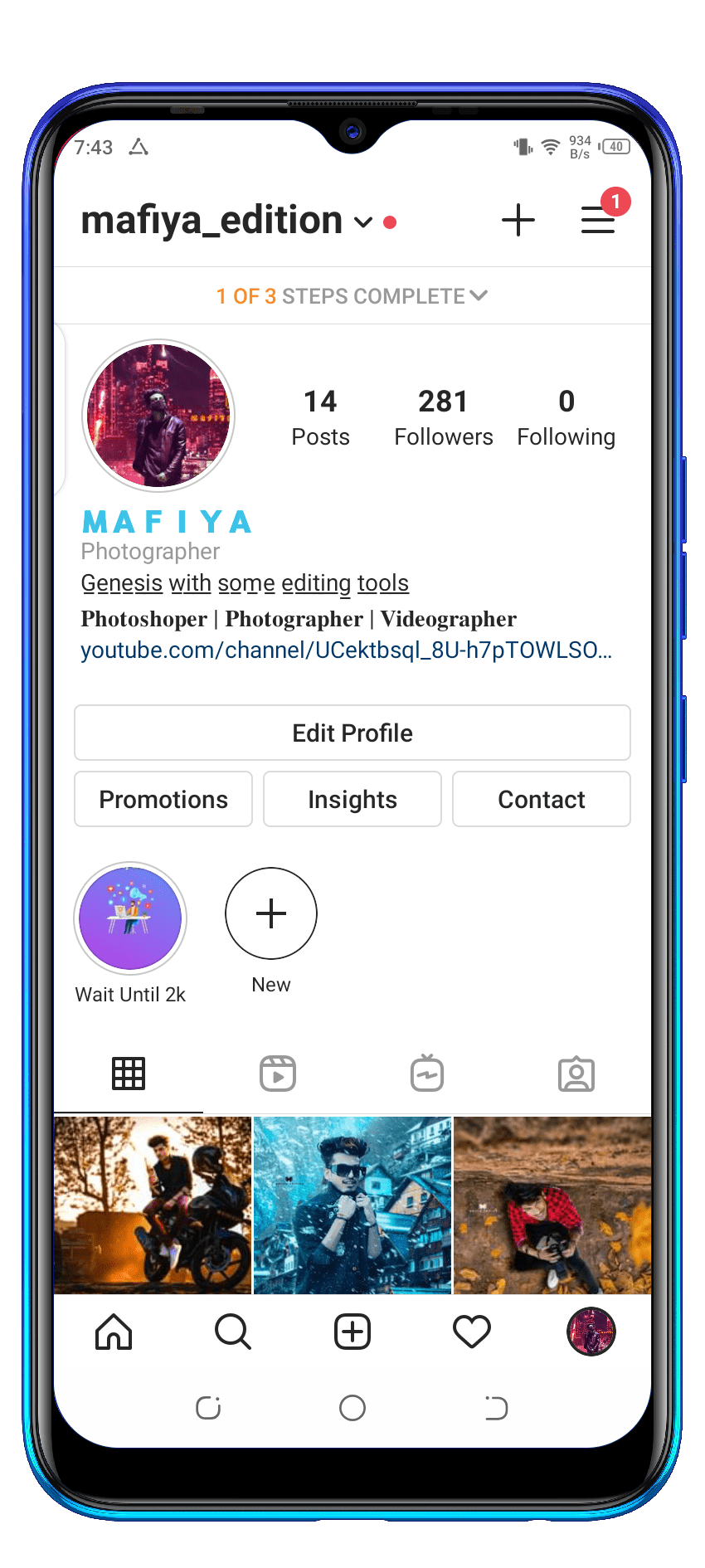Switch to the Reels tab
Viewport: 705px width, 1568px height.
click(278, 1074)
